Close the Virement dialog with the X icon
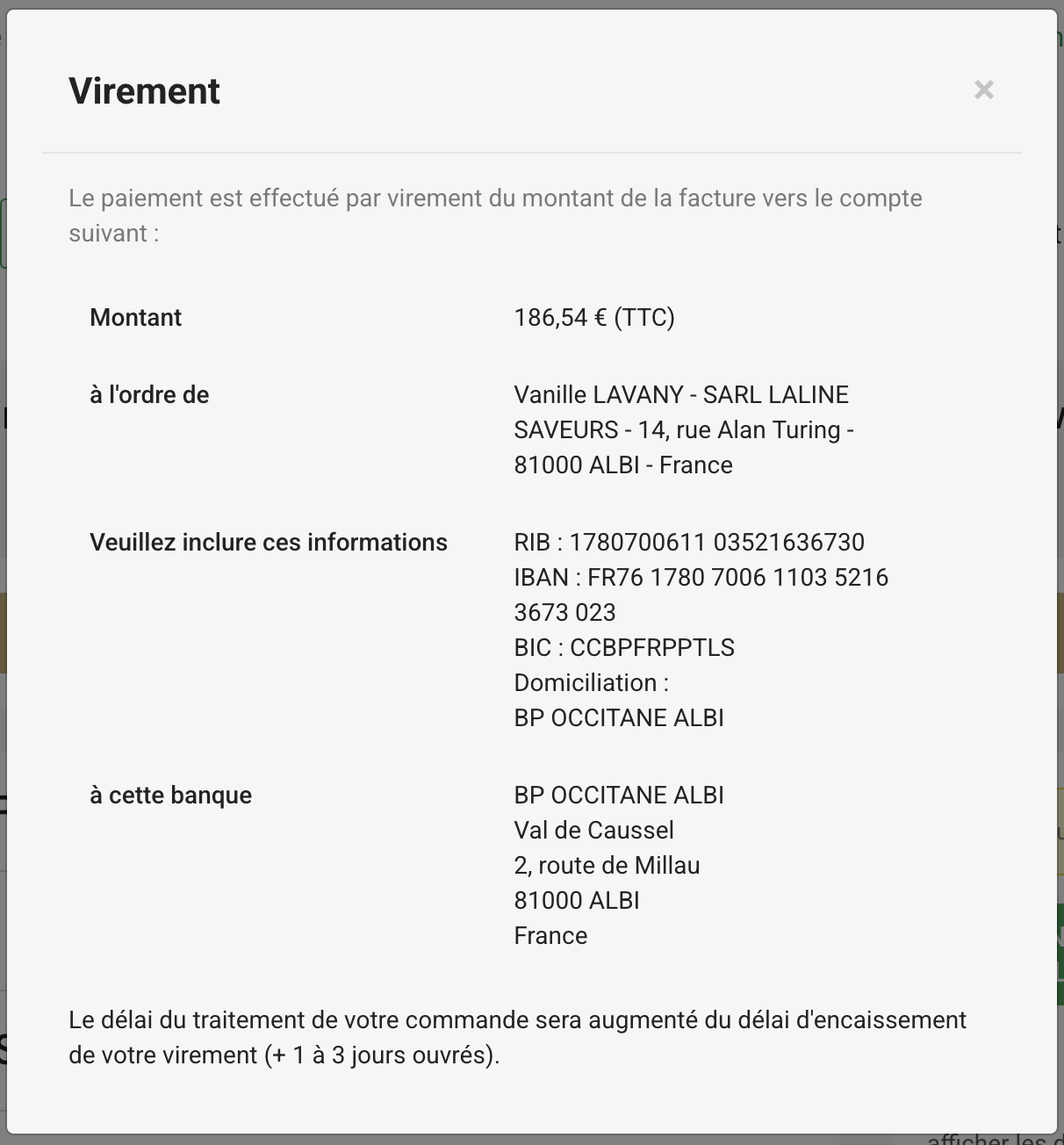 click(x=983, y=90)
